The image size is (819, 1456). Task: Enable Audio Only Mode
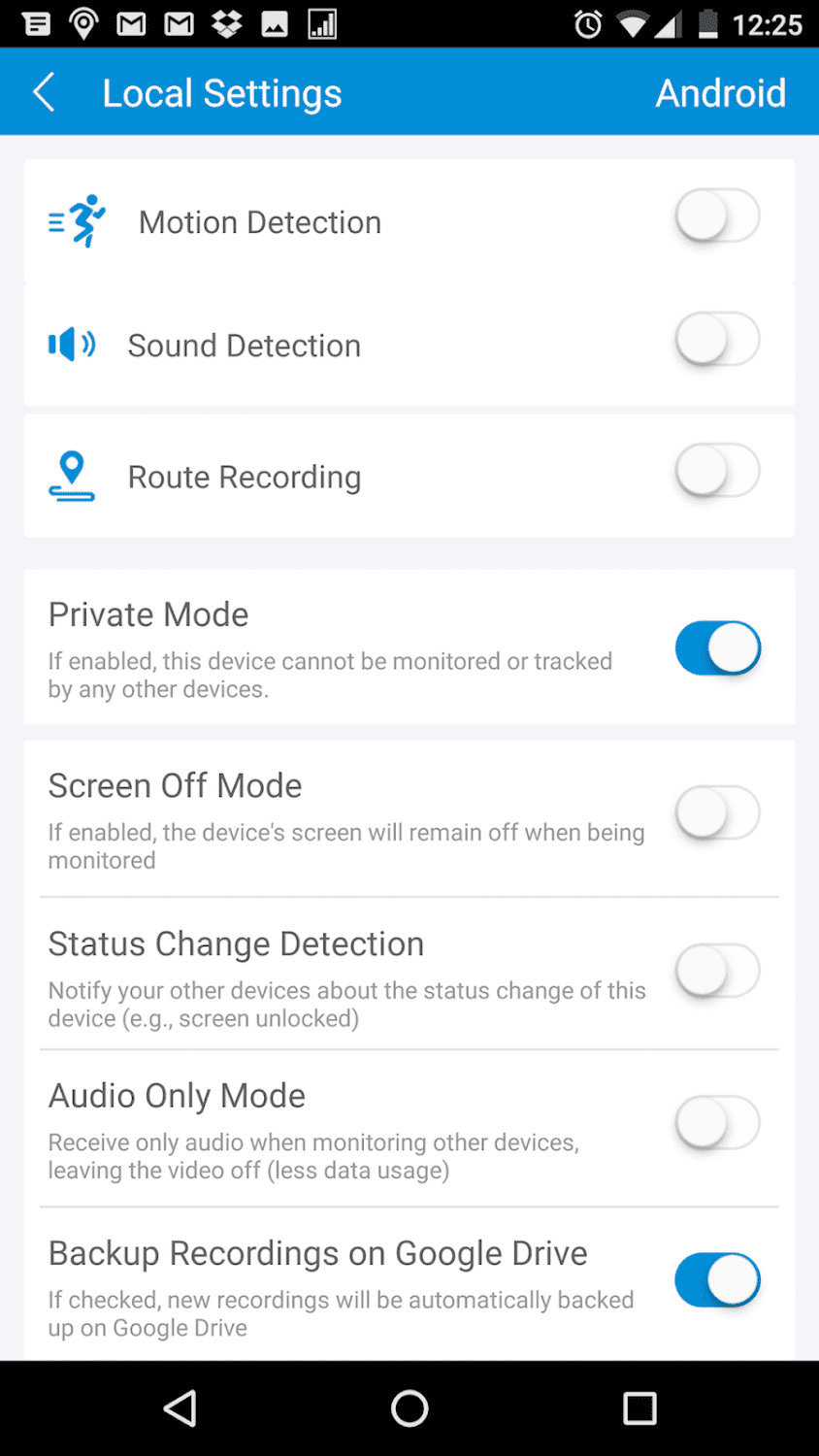(x=717, y=1122)
